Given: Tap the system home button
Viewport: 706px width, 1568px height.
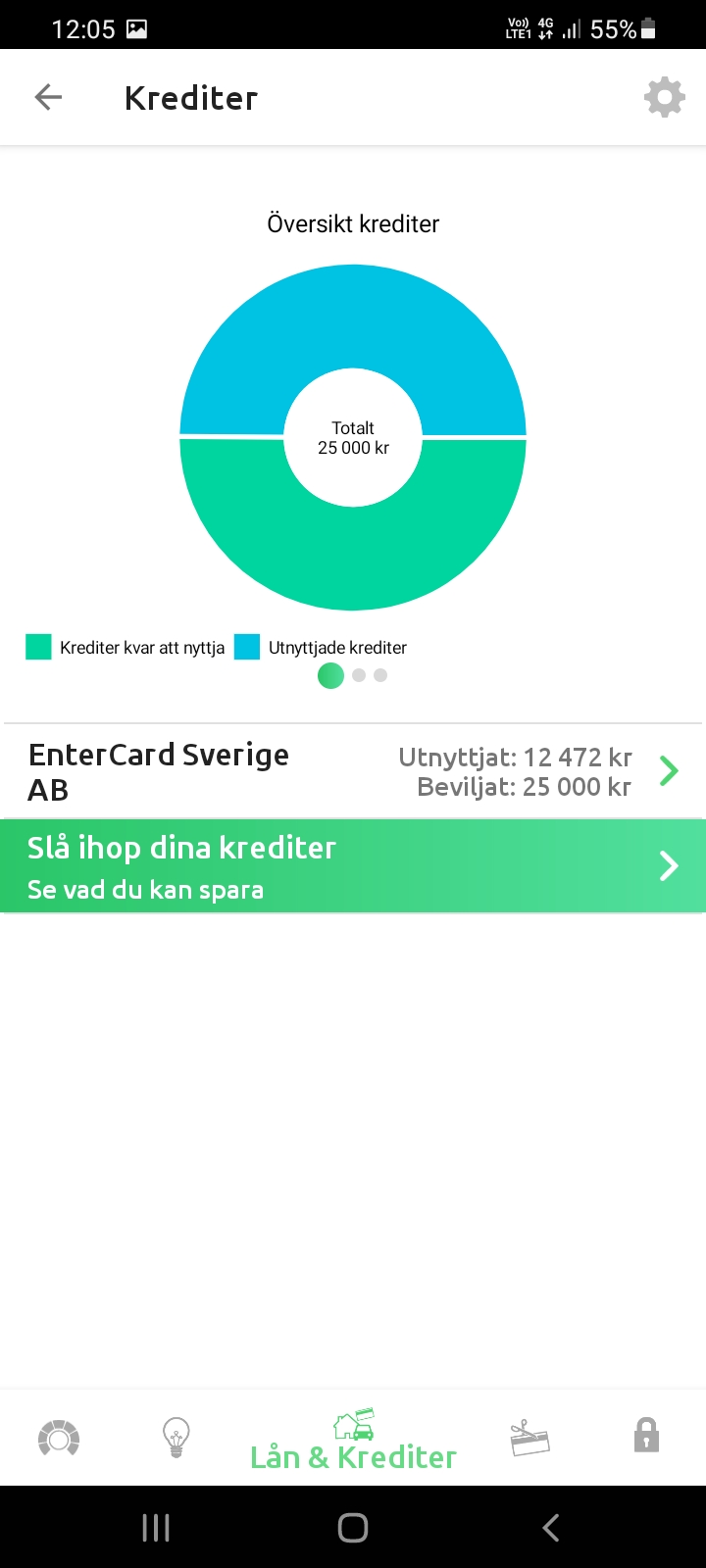Looking at the screenshot, I should (x=353, y=1527).
